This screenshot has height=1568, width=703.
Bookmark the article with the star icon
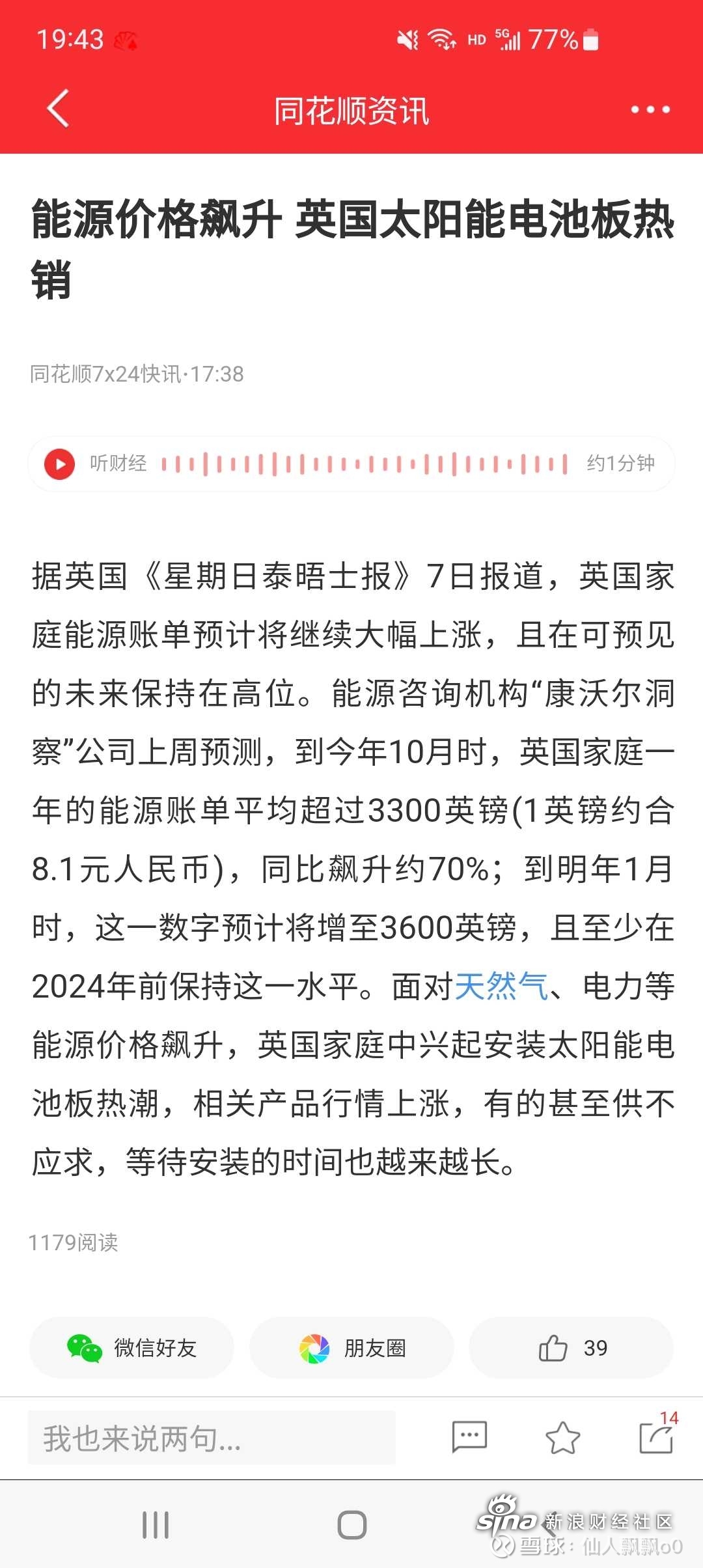click(563, 1438)
